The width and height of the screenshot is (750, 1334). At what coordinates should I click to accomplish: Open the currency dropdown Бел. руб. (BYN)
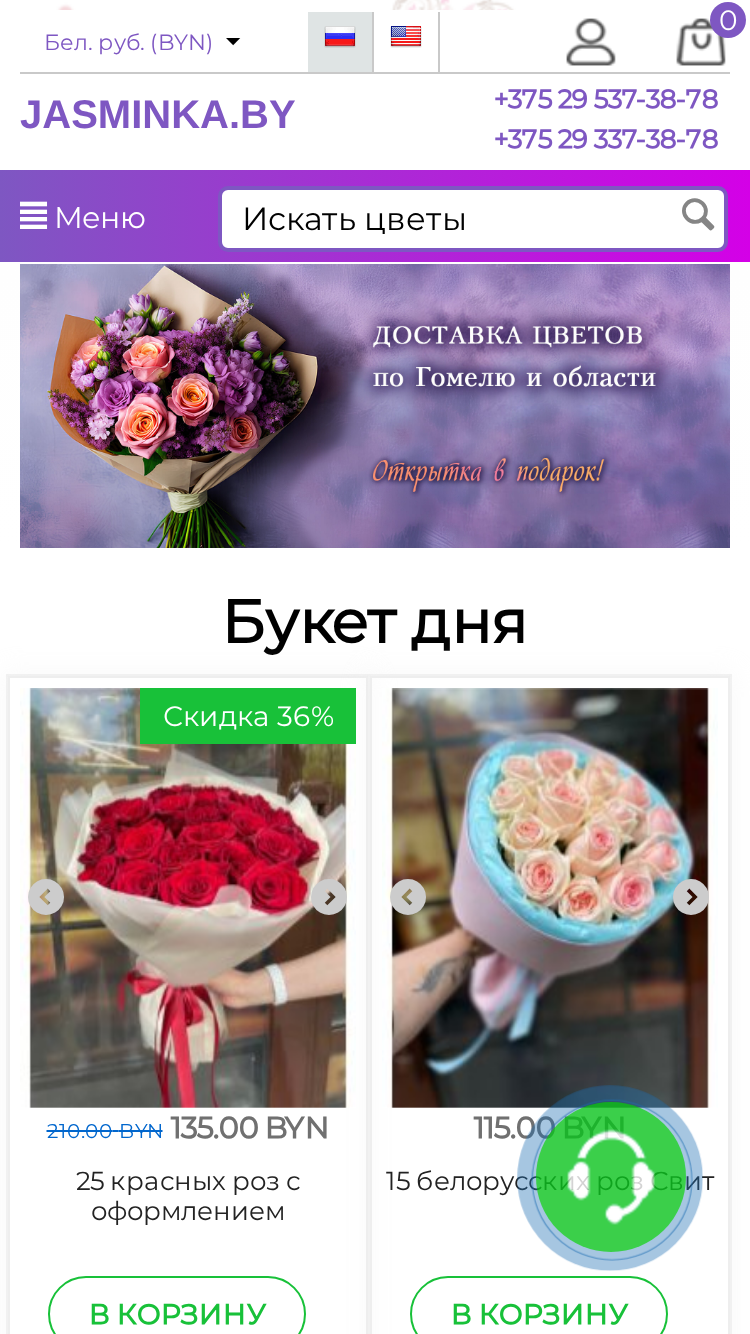tap(142, 42)
